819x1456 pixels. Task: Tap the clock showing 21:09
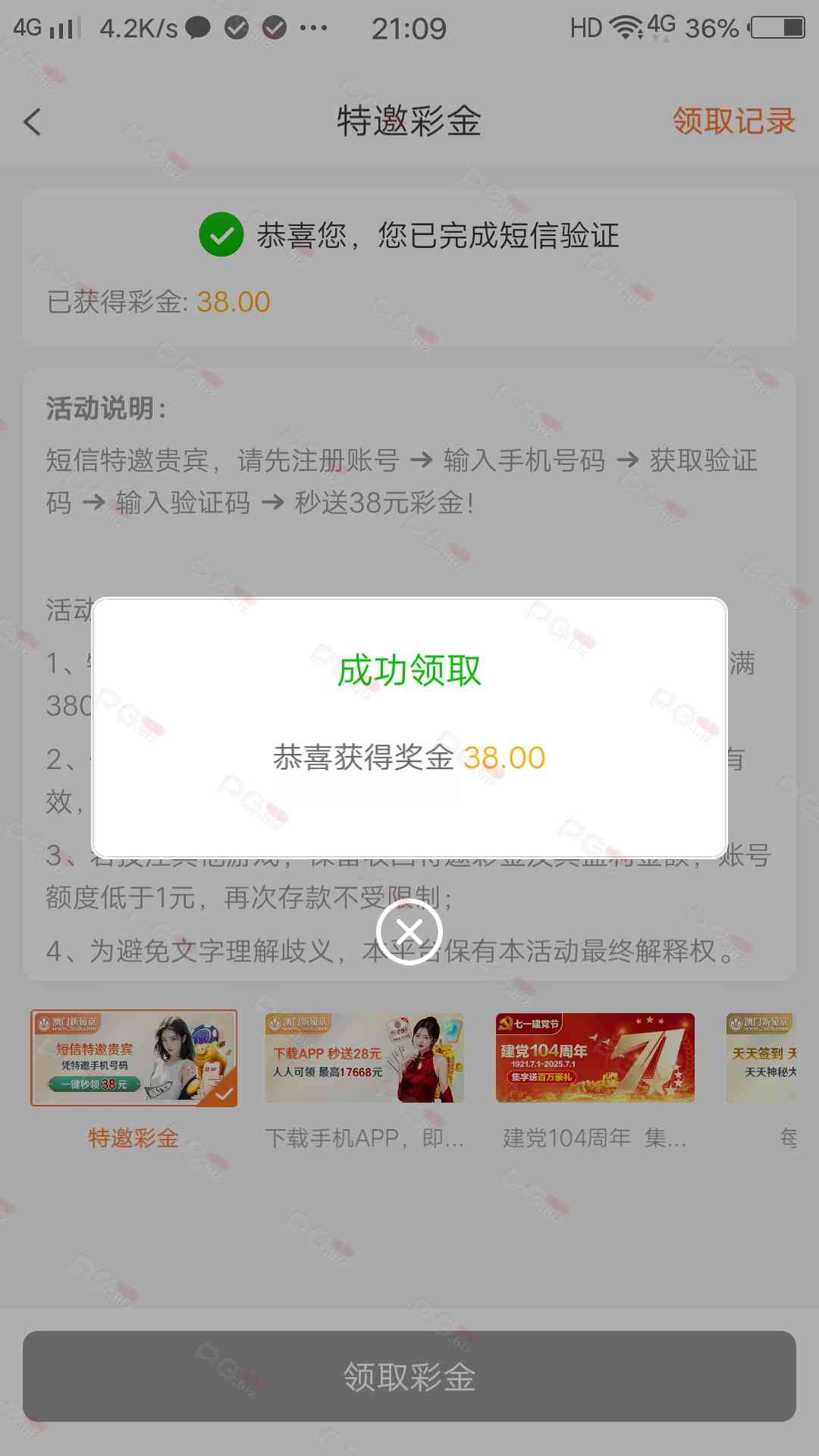click(409, 27)
